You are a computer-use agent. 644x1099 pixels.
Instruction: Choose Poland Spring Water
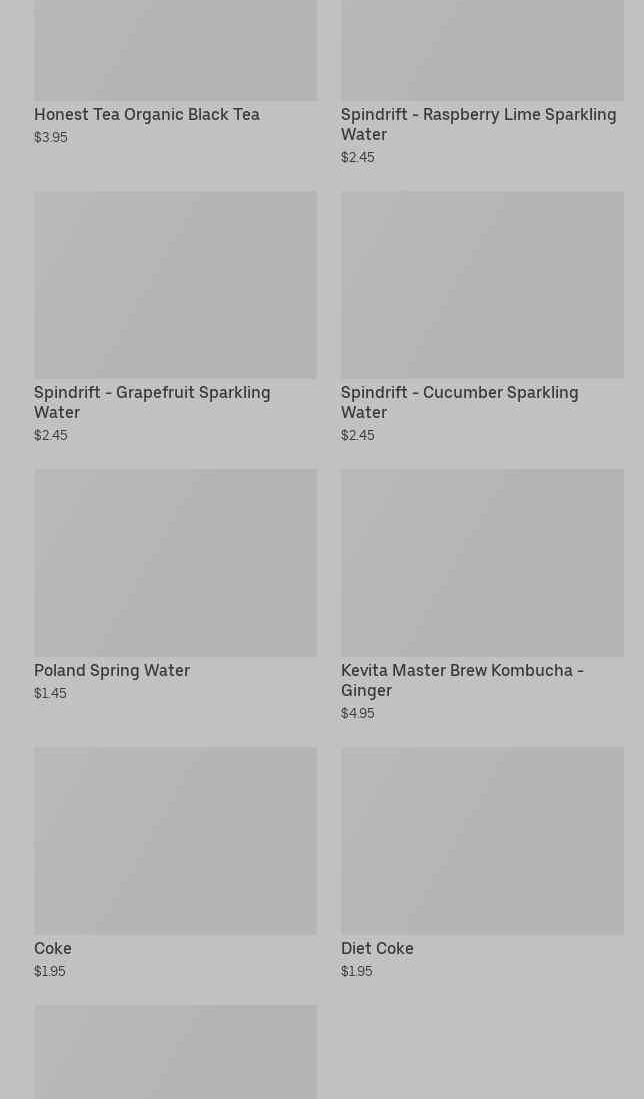(x=112, y=670)
